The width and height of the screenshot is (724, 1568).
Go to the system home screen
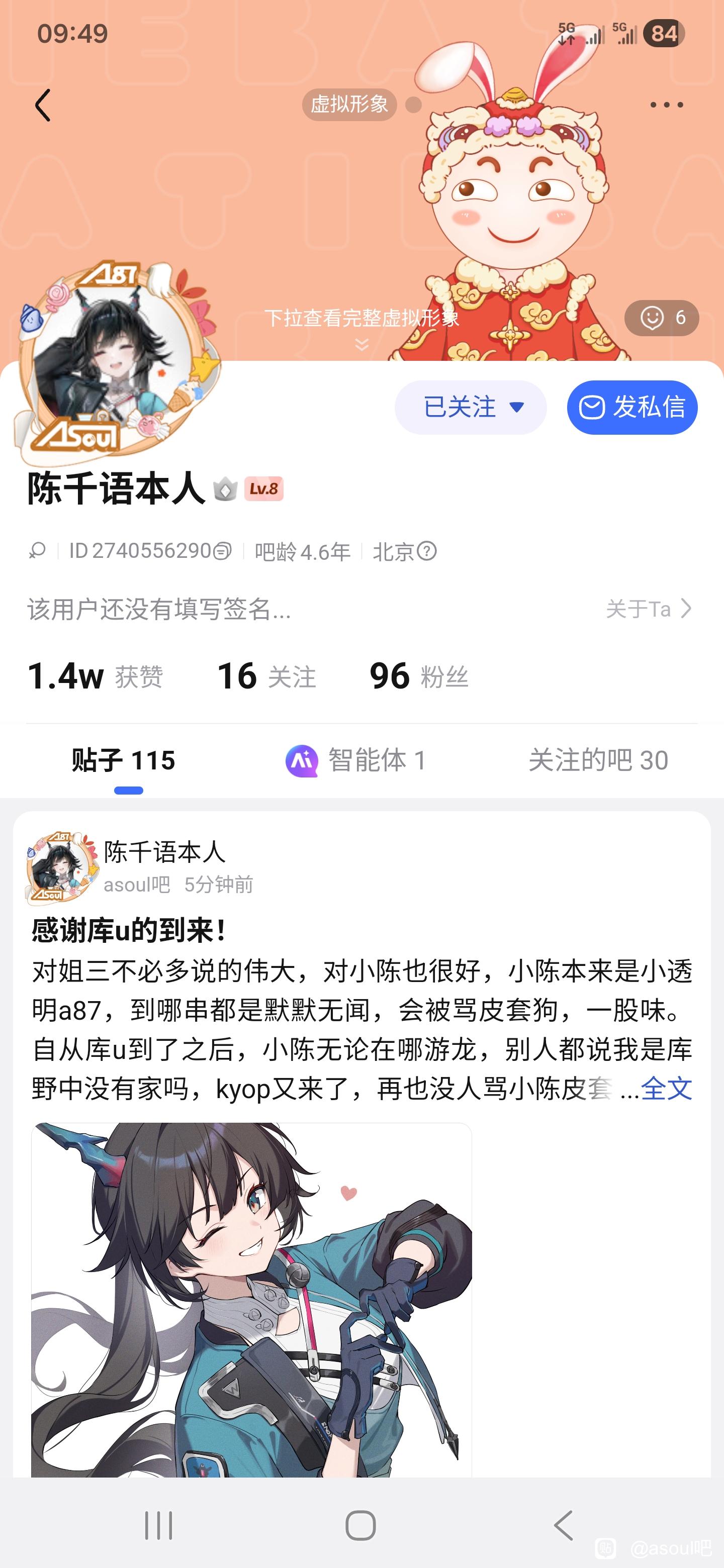click(360, 1525)
